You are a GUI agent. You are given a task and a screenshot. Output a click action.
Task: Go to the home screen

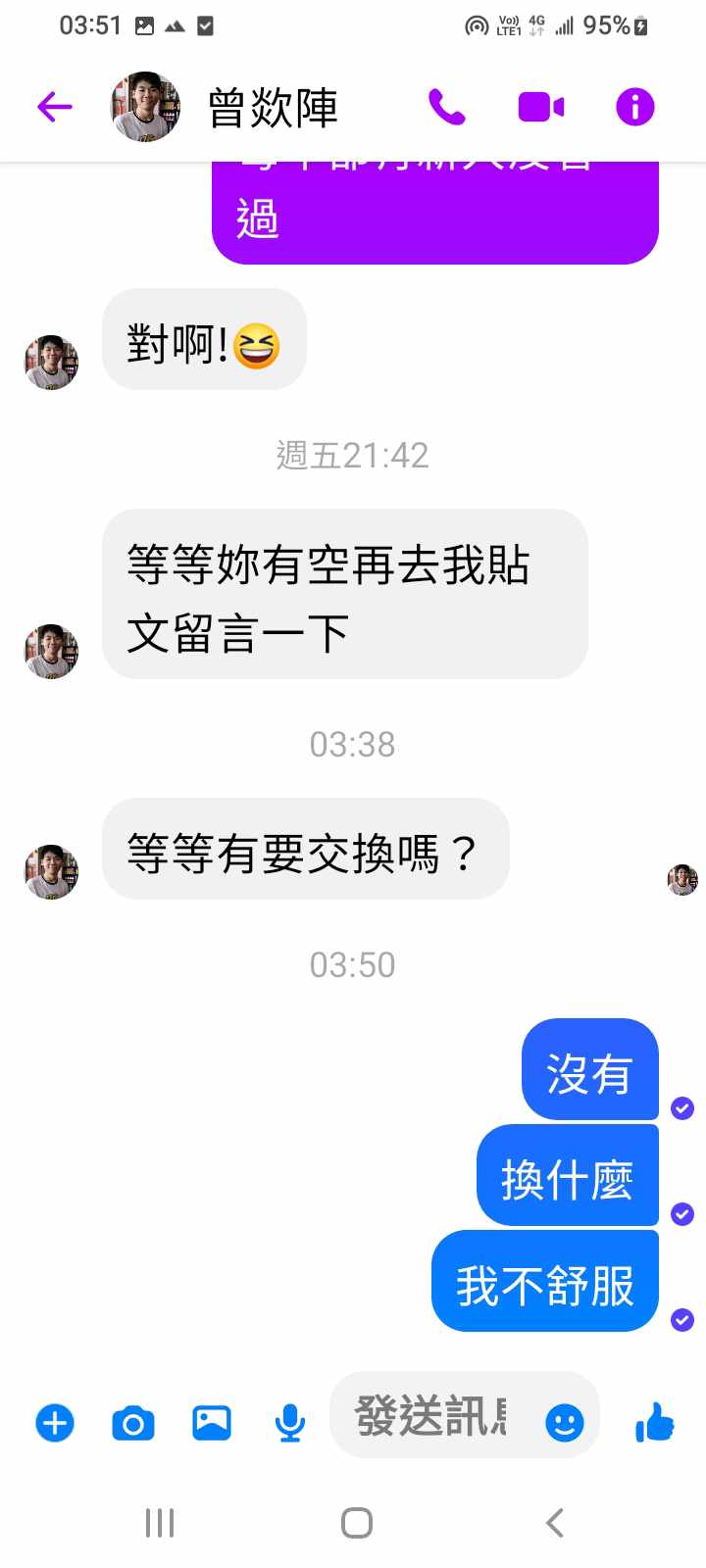[356, 1523]
